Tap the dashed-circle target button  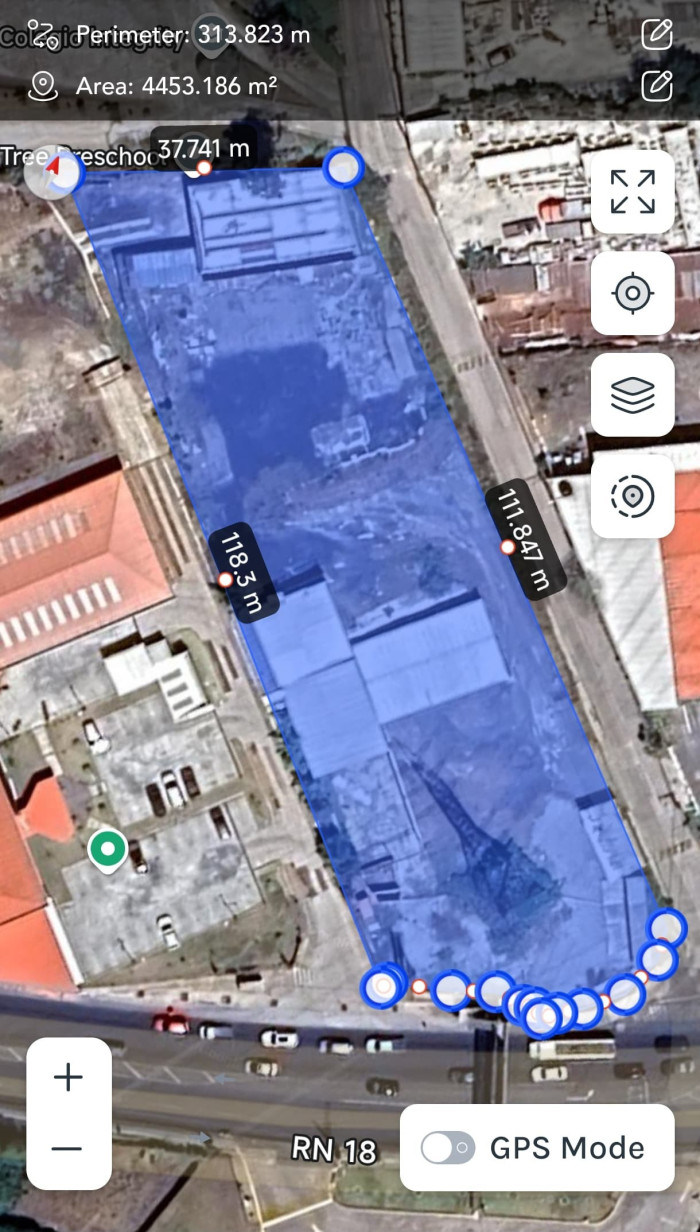(632, 496)
